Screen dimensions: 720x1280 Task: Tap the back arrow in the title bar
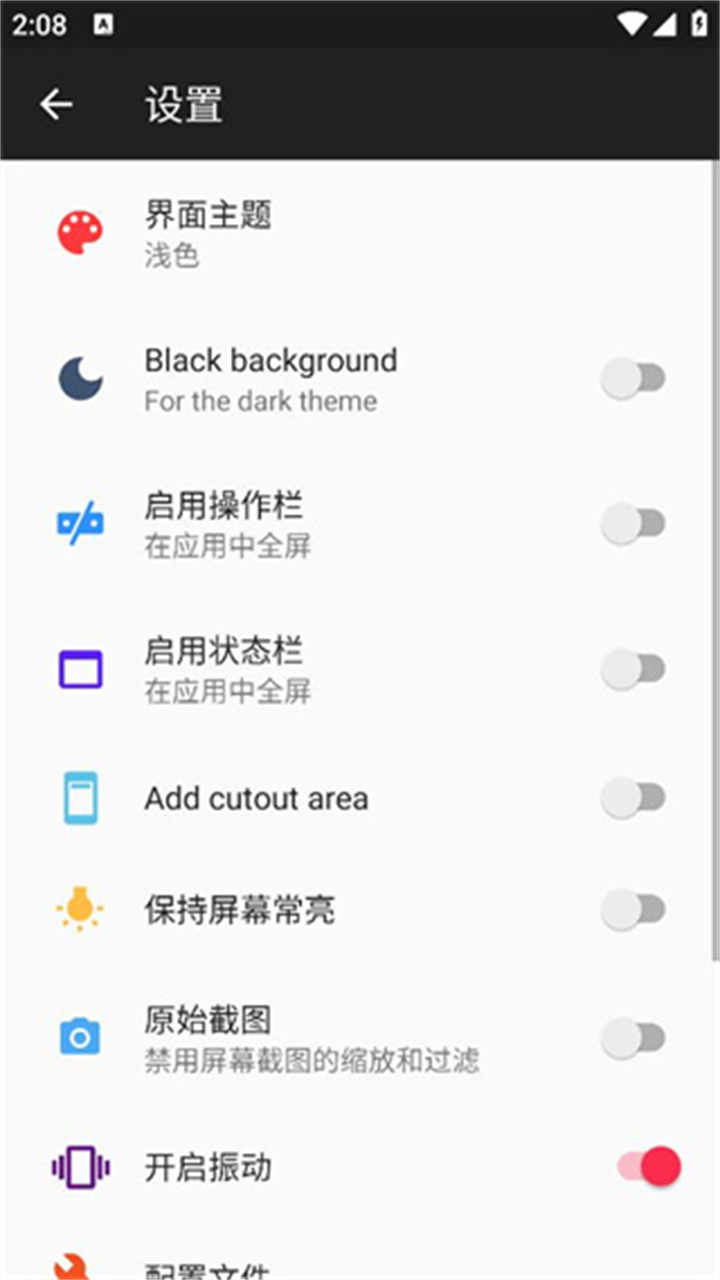pos(57,103)
